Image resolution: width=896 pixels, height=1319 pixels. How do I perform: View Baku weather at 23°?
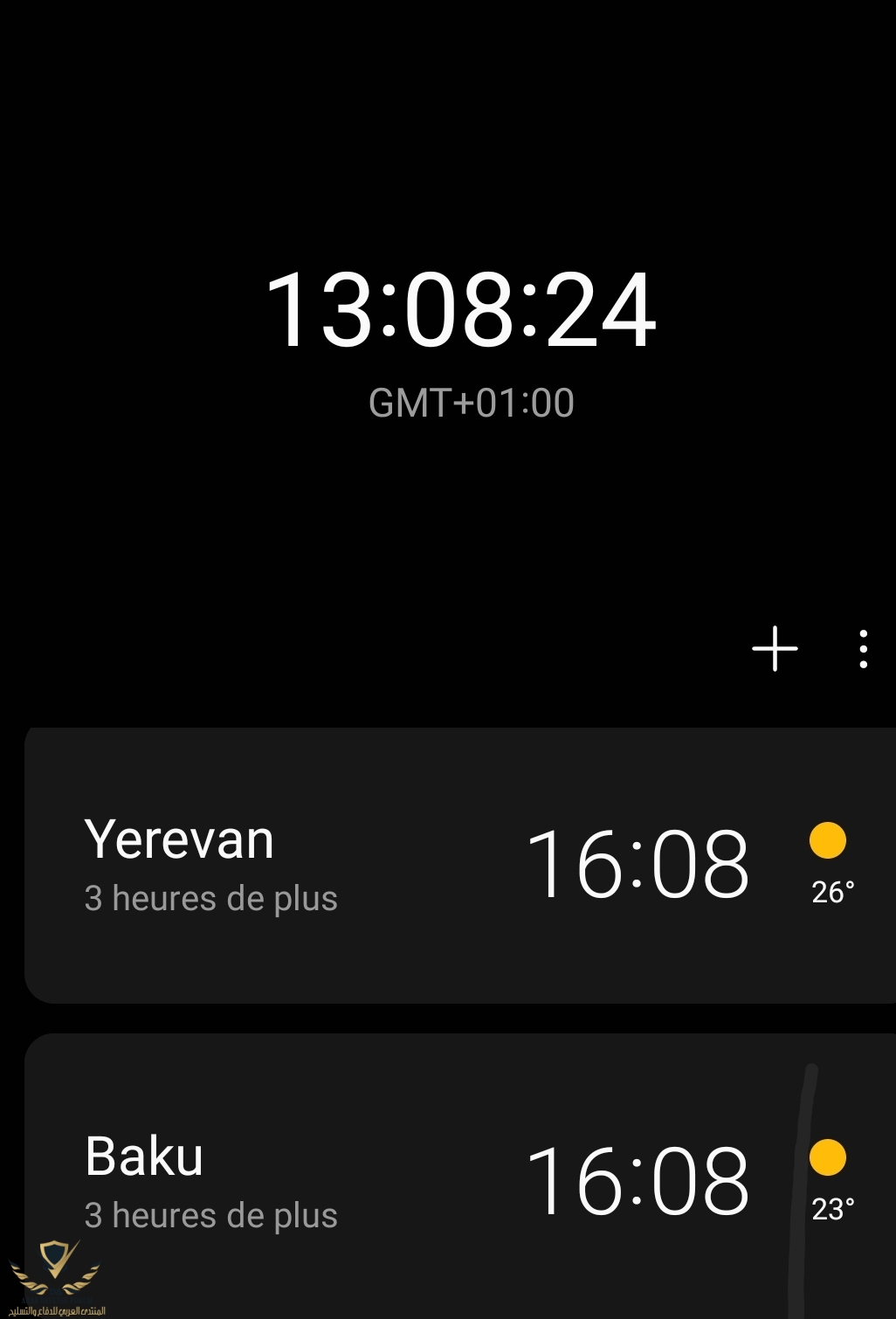pyautogui.click(x=830, y=1178)
